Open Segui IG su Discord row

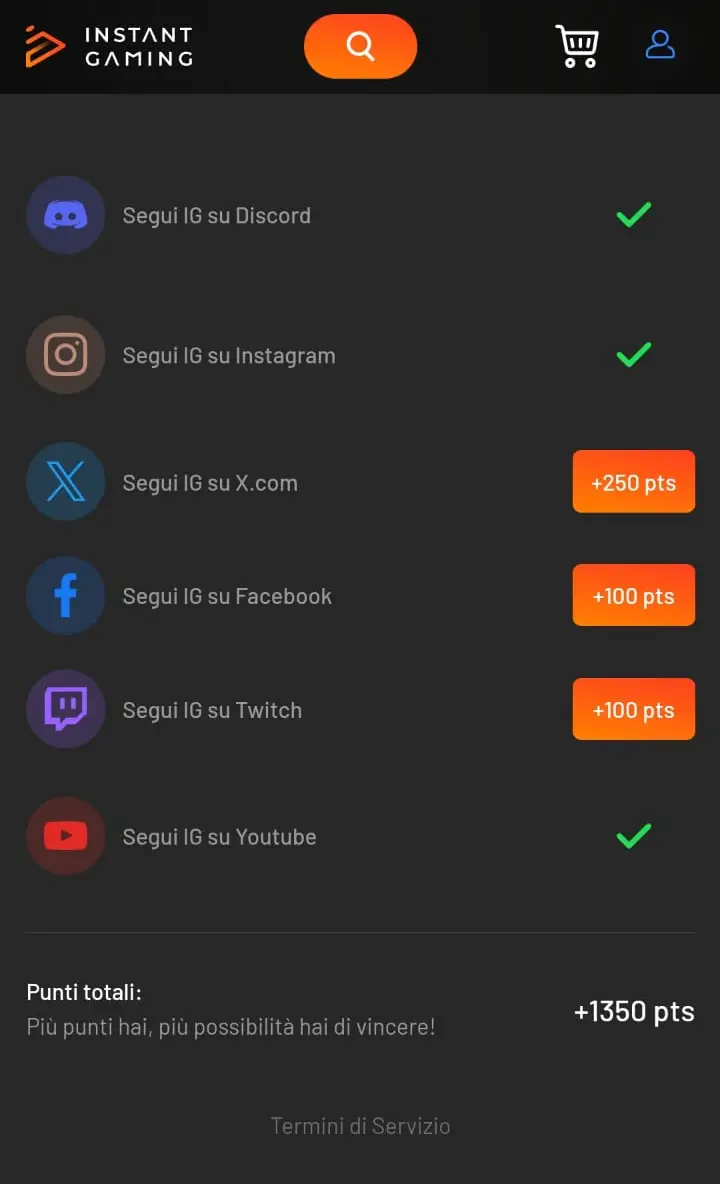click(x=360, y=215)
